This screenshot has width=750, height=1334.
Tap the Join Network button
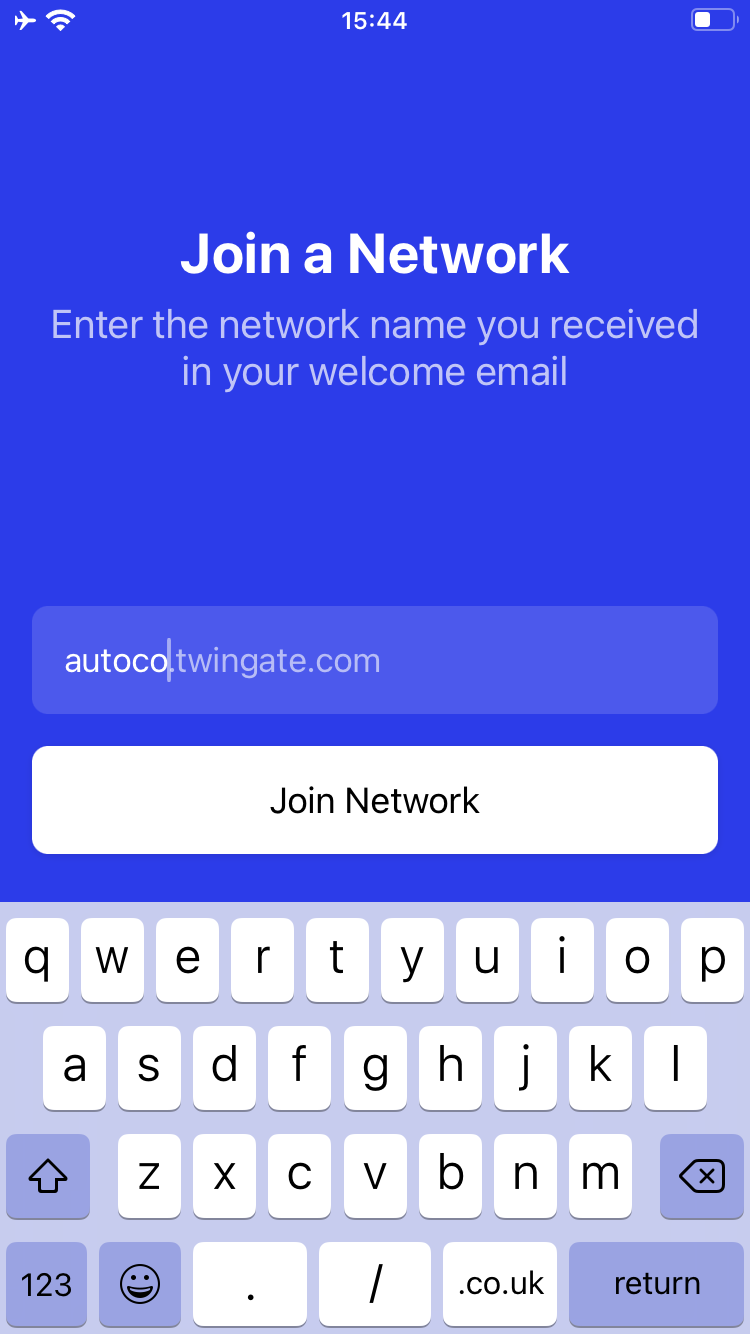375,800
